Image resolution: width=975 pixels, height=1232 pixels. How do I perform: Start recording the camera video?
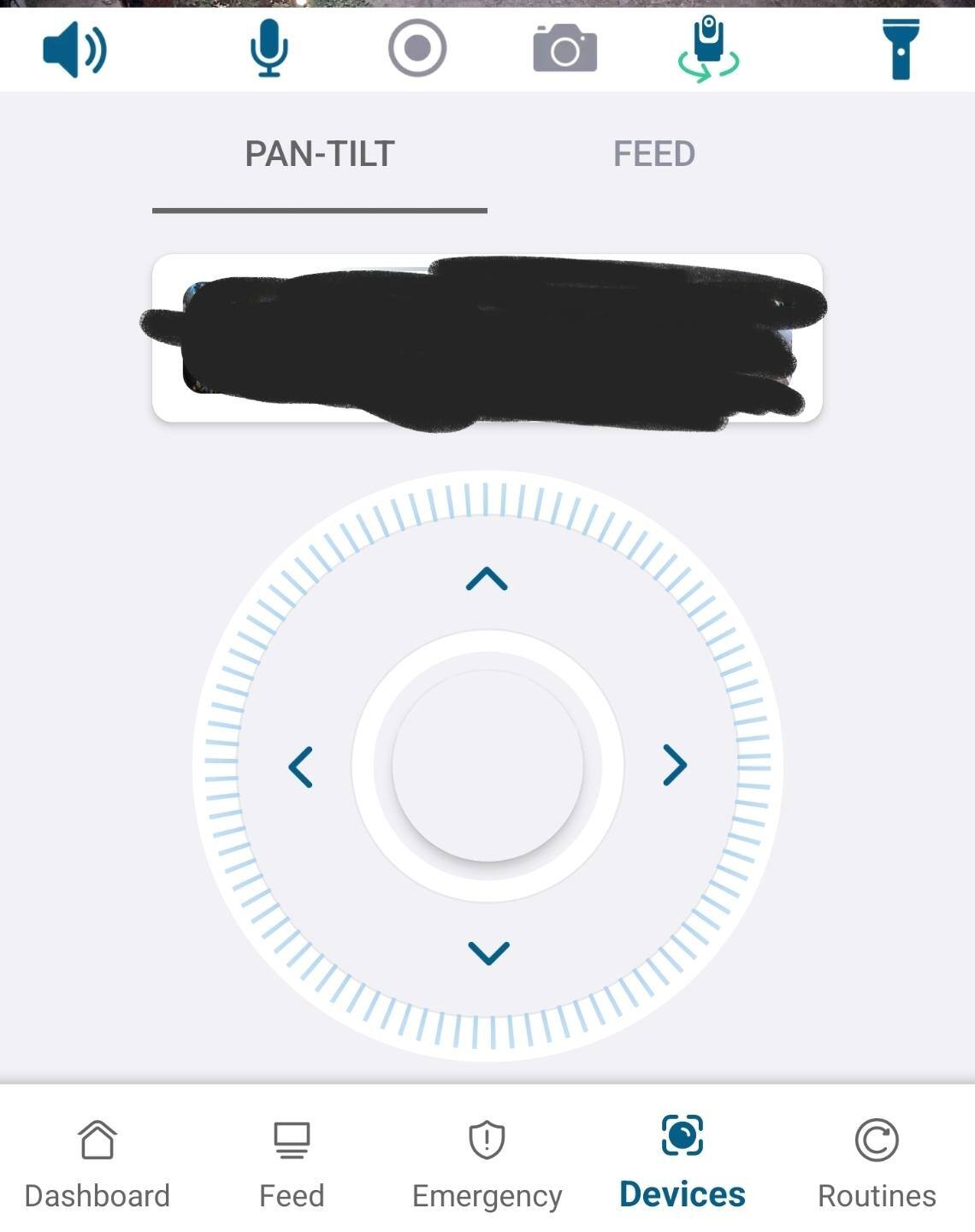(x=417, y=49)
